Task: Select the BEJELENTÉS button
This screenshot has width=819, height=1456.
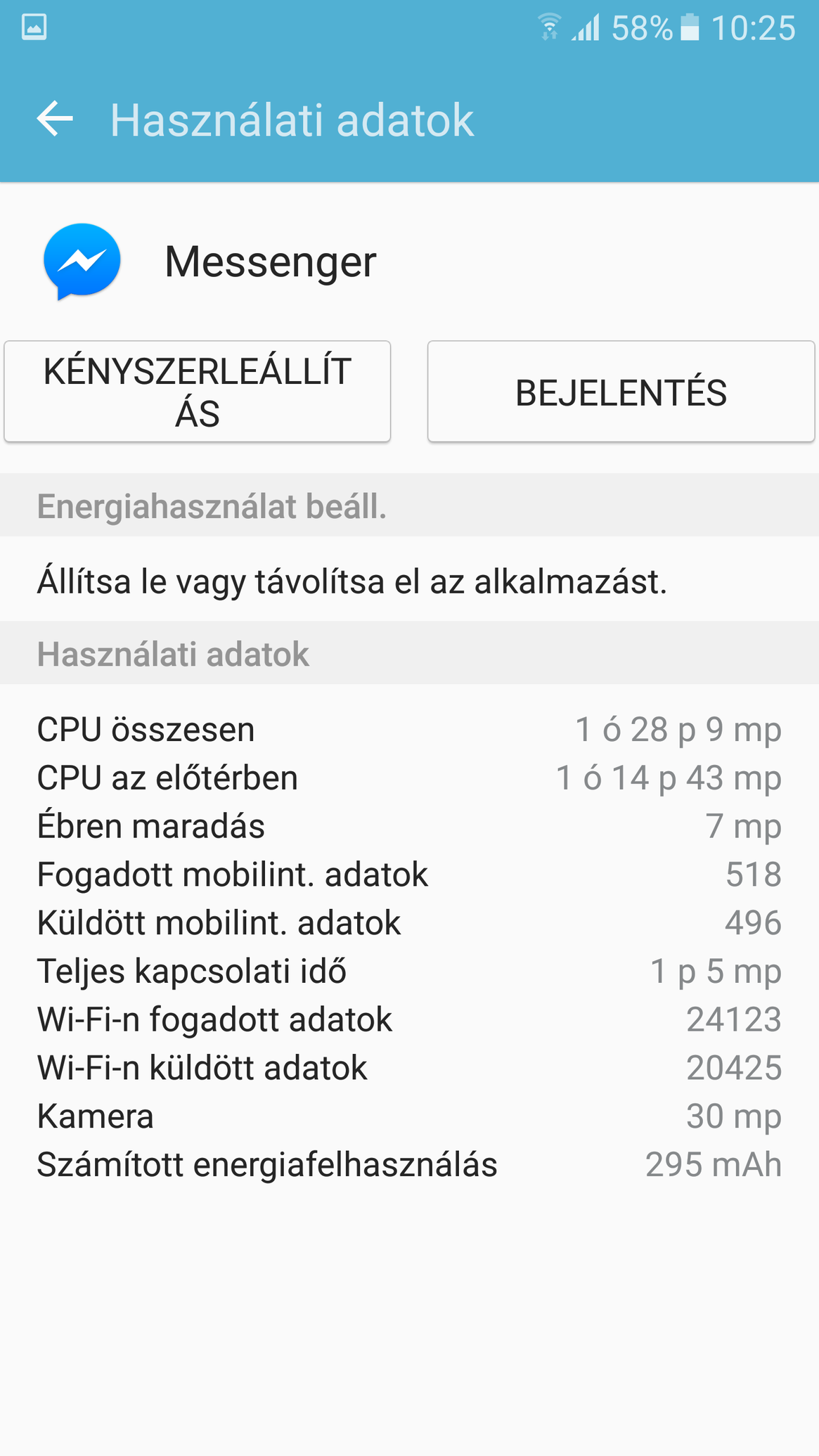Action: 621,392
